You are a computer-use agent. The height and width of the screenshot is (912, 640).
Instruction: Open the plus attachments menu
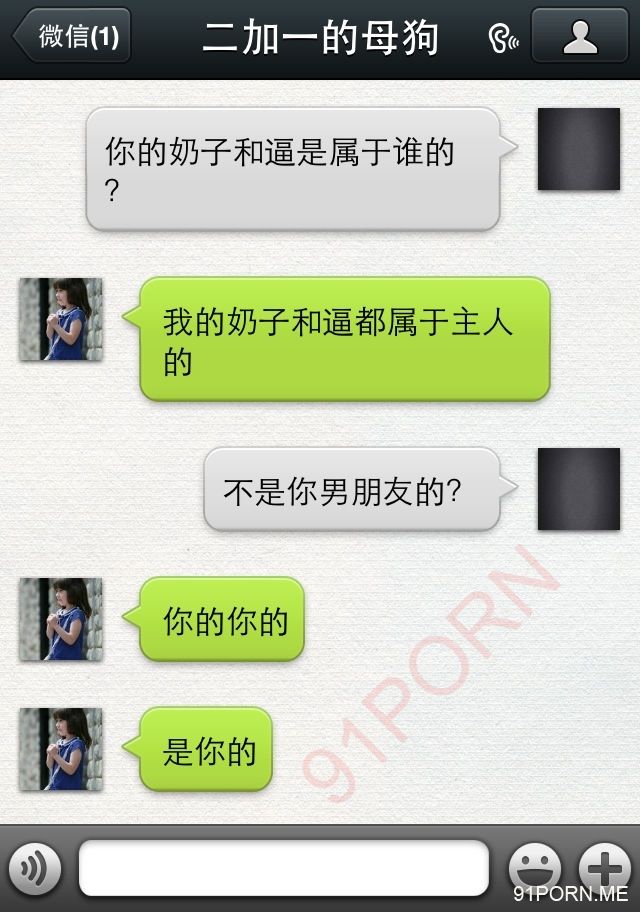(605, 868)
